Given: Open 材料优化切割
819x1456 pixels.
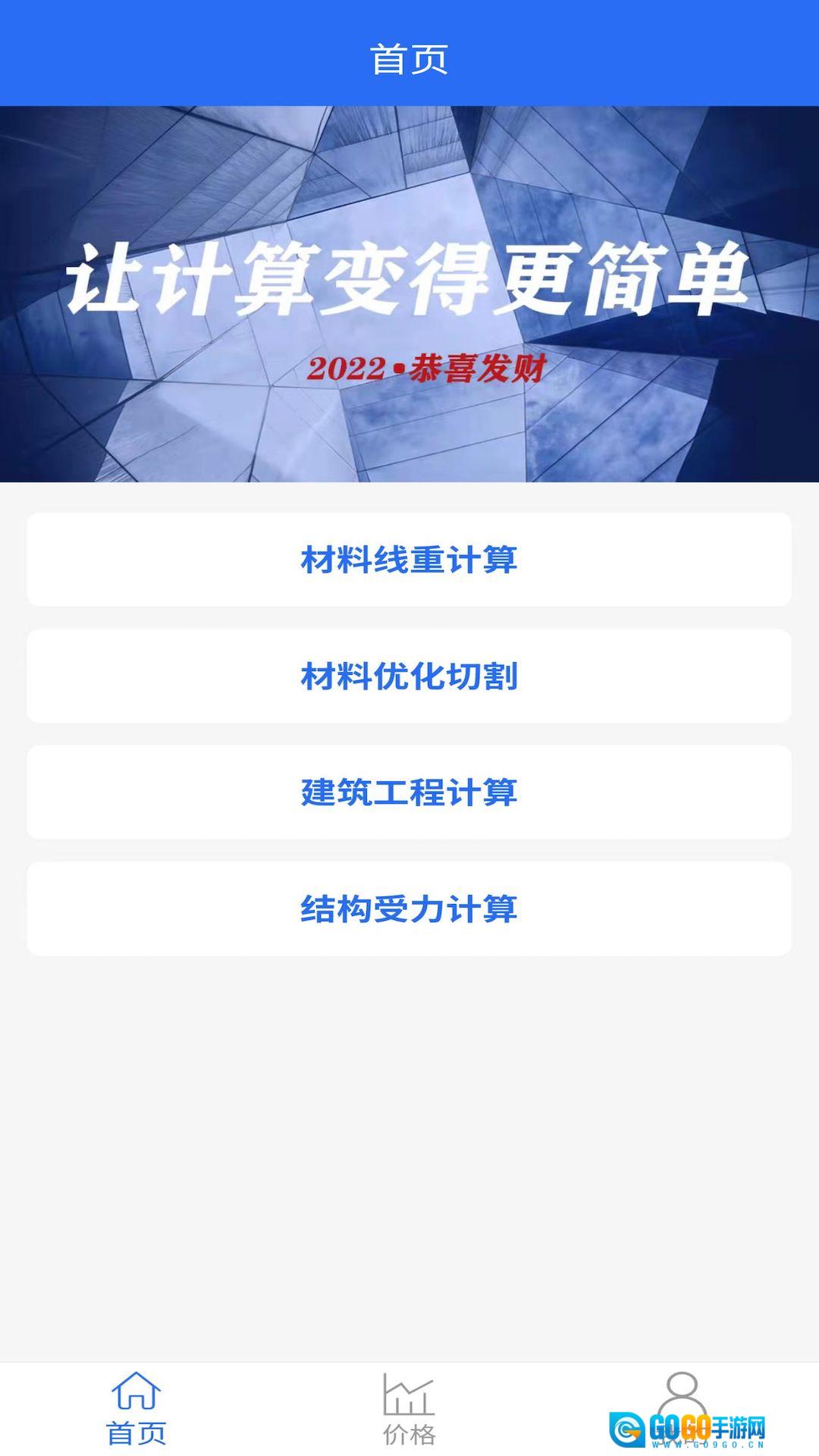Looking at the screenshot, I should pyautogui.click(x=409, y=676).
